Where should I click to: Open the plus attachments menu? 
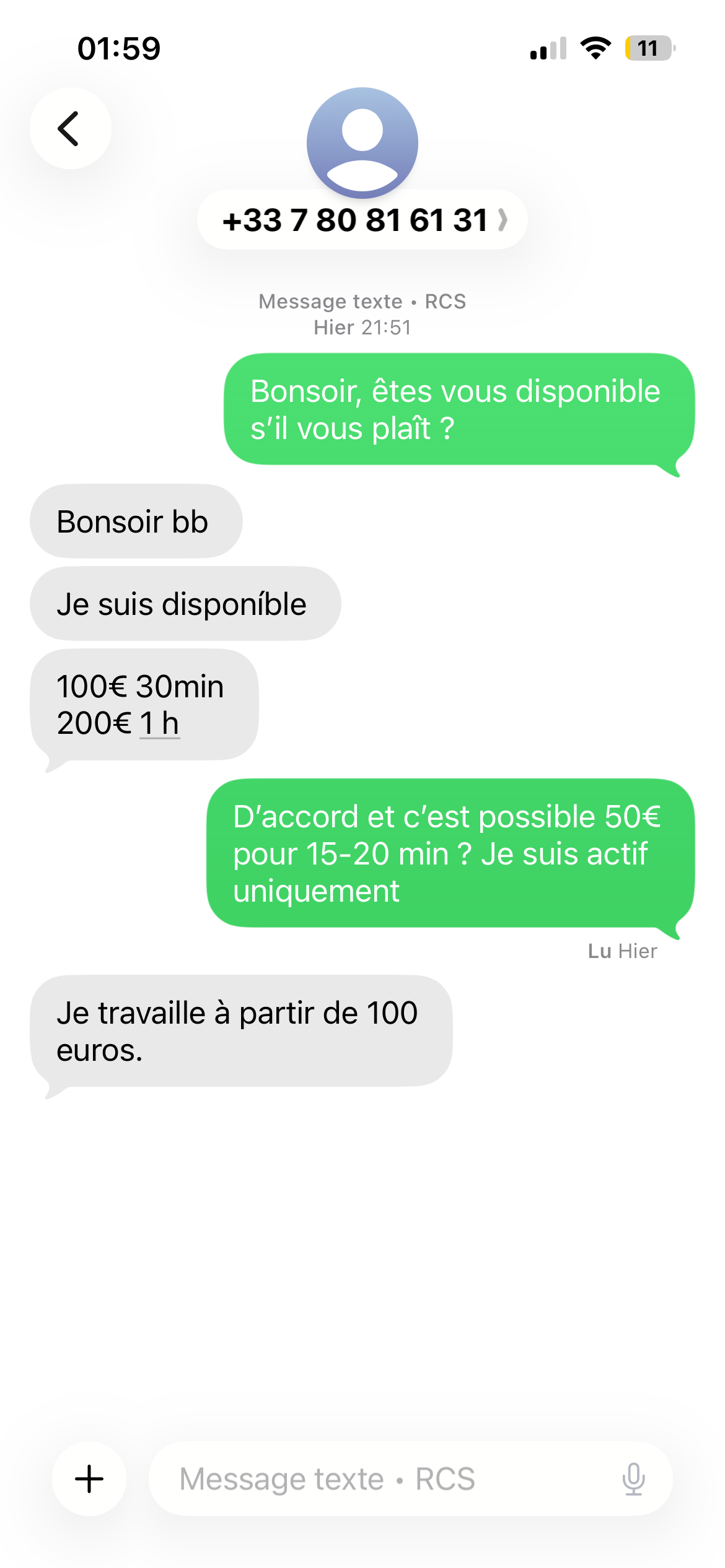point(89,1479)
